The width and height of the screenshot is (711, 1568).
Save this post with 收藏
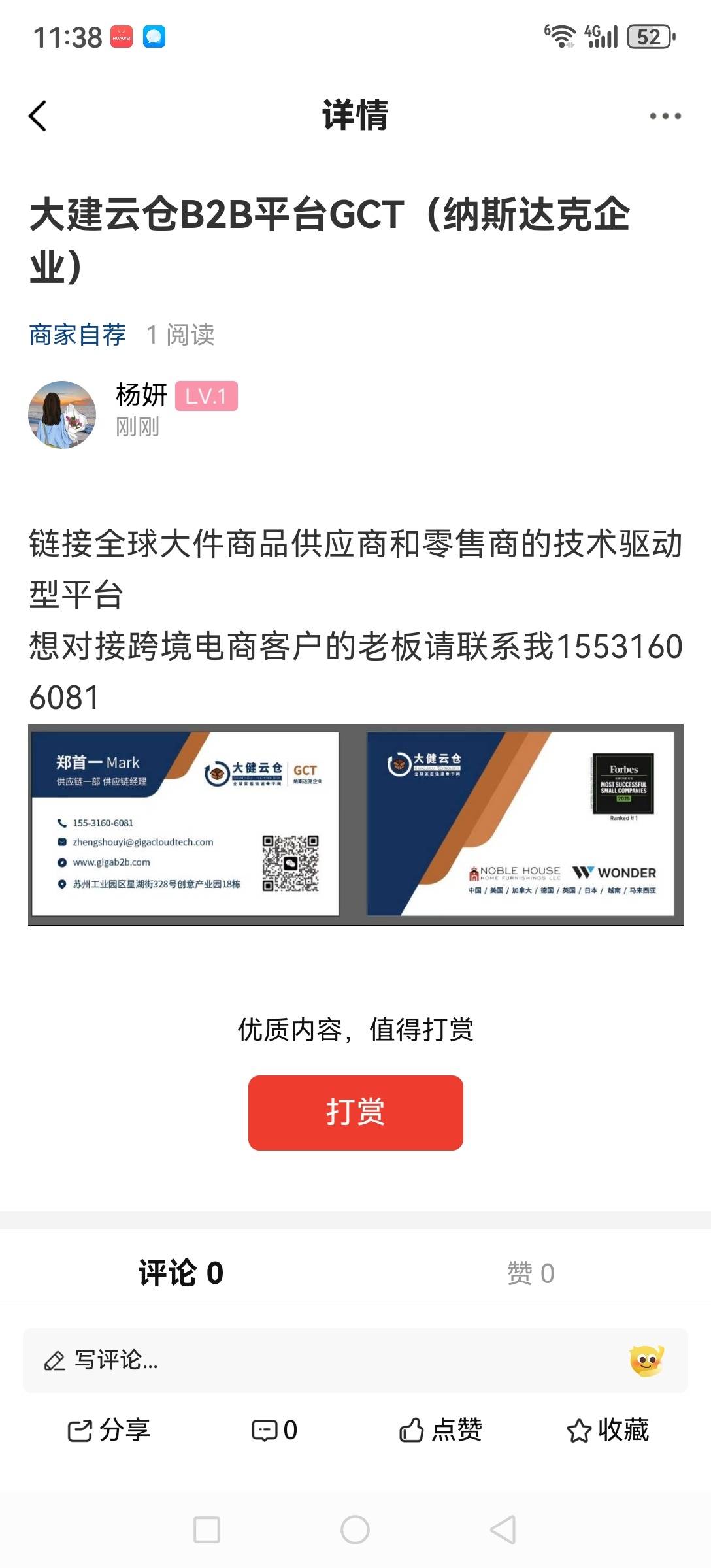608,1429
